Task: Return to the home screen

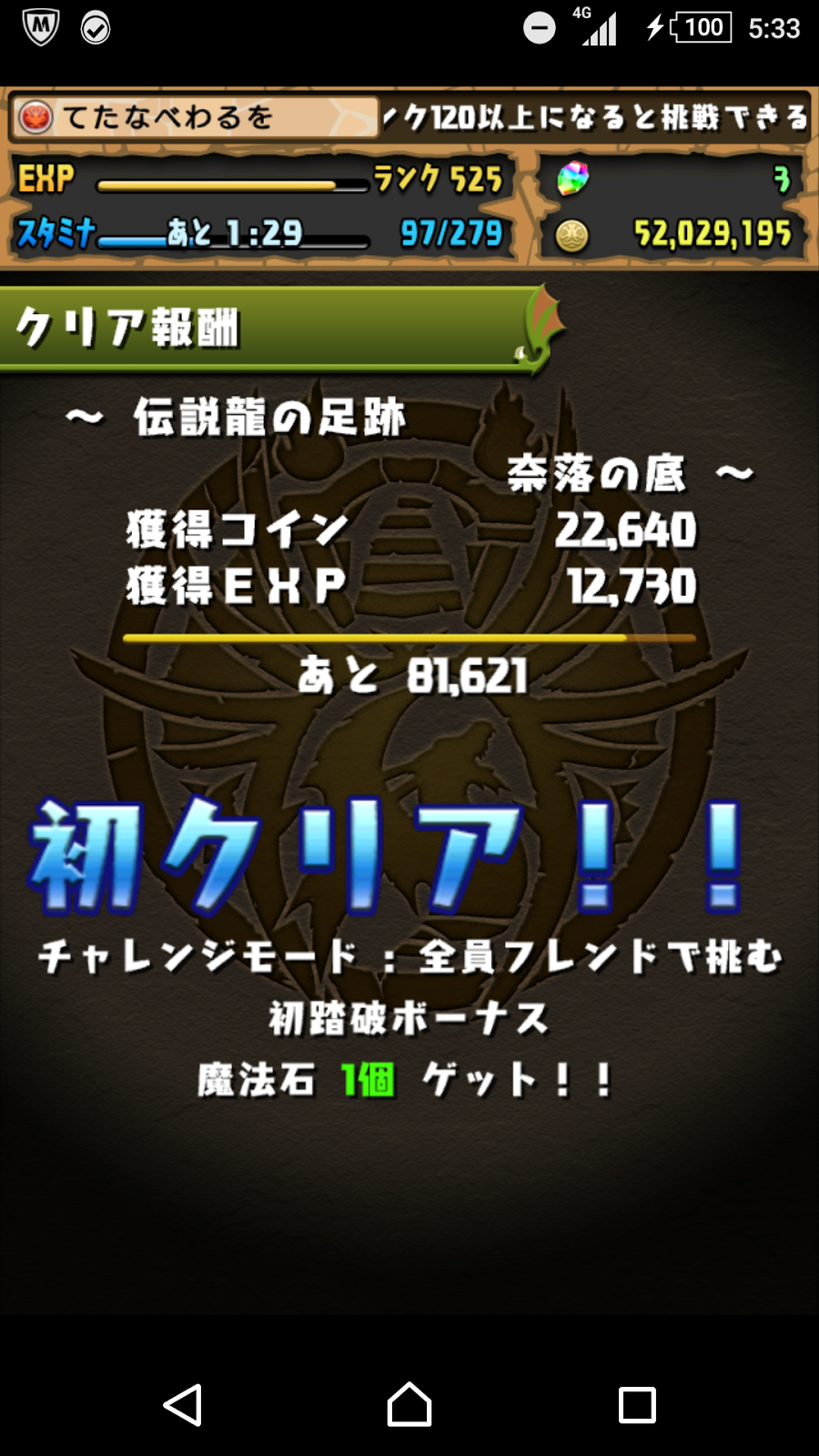Action: tap(409, 1405)
